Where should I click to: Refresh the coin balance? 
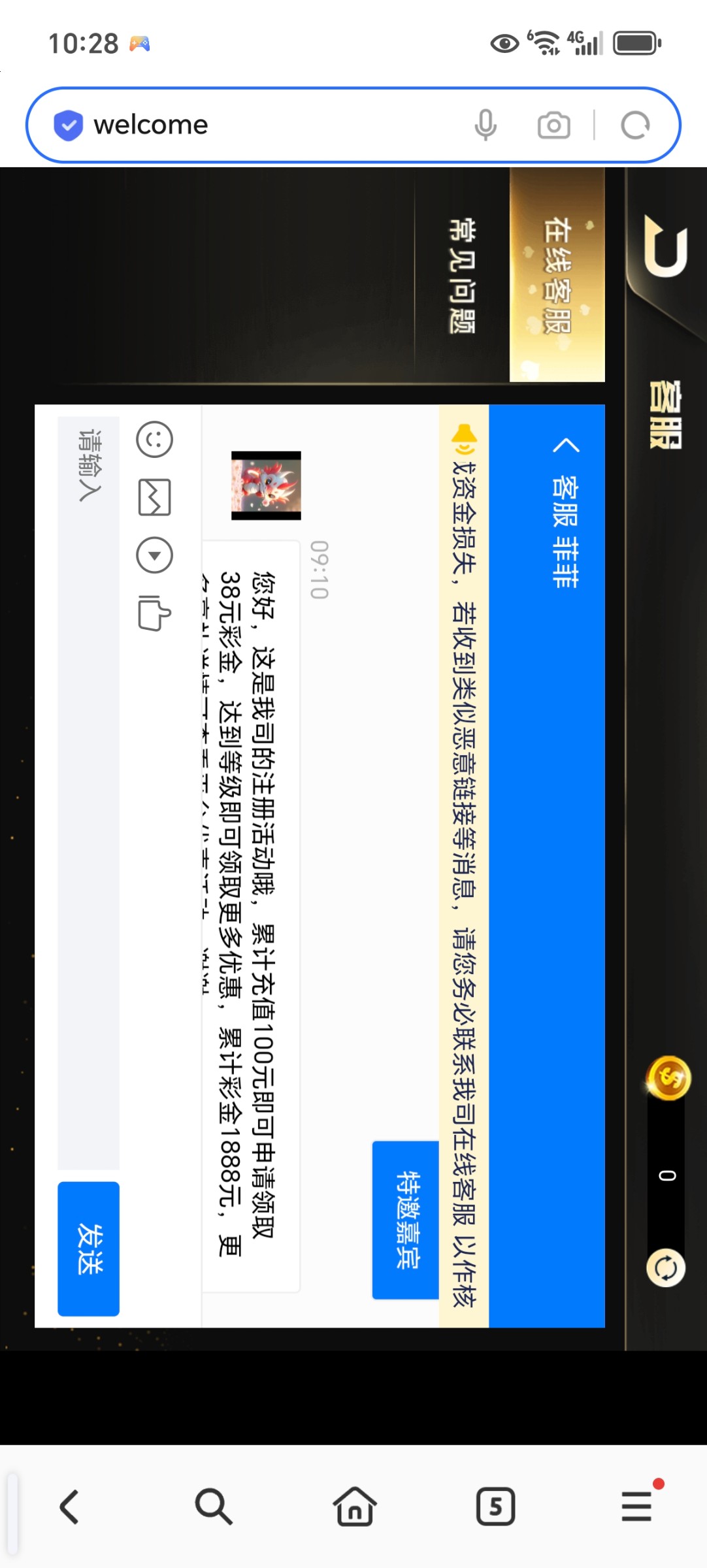(665, 1268)
